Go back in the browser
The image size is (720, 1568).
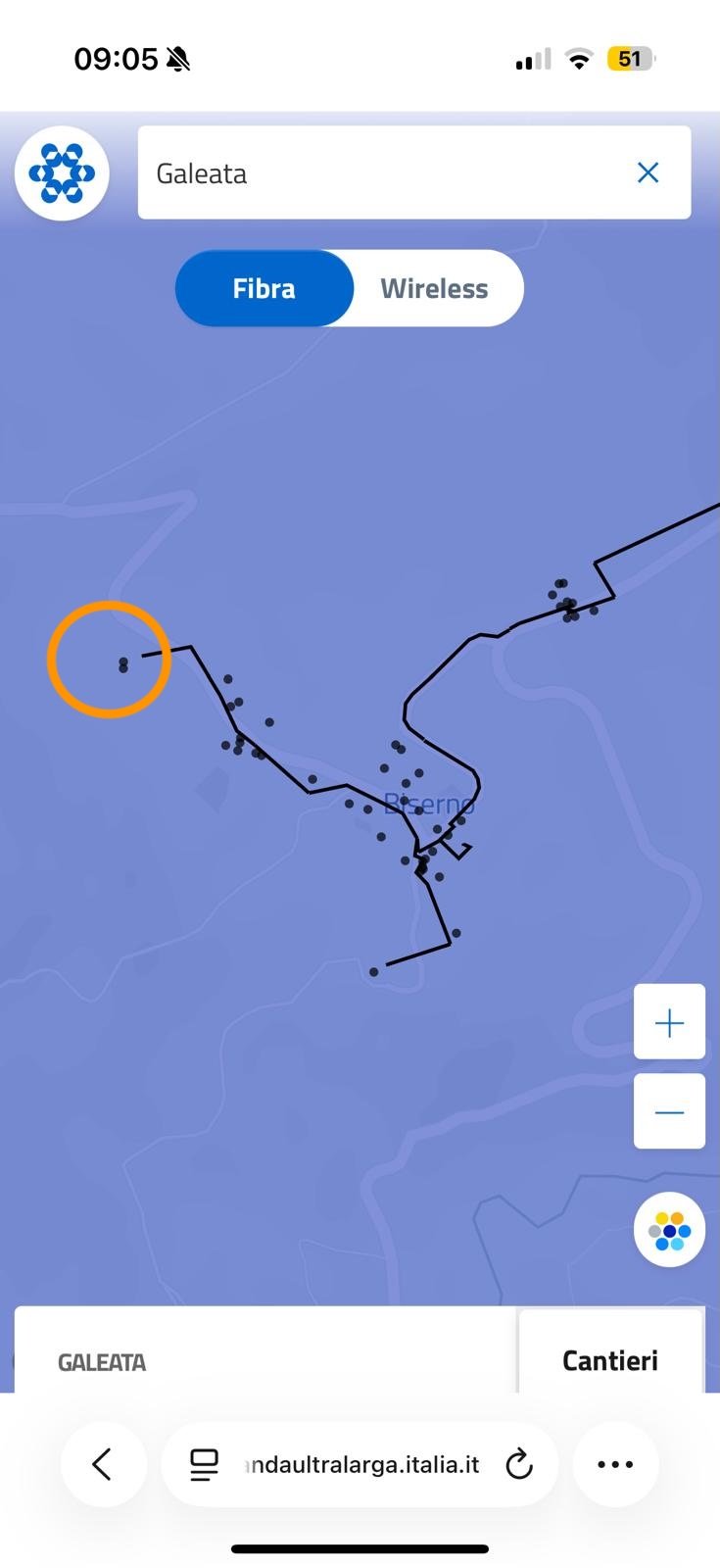click(x=103, y=1464)
